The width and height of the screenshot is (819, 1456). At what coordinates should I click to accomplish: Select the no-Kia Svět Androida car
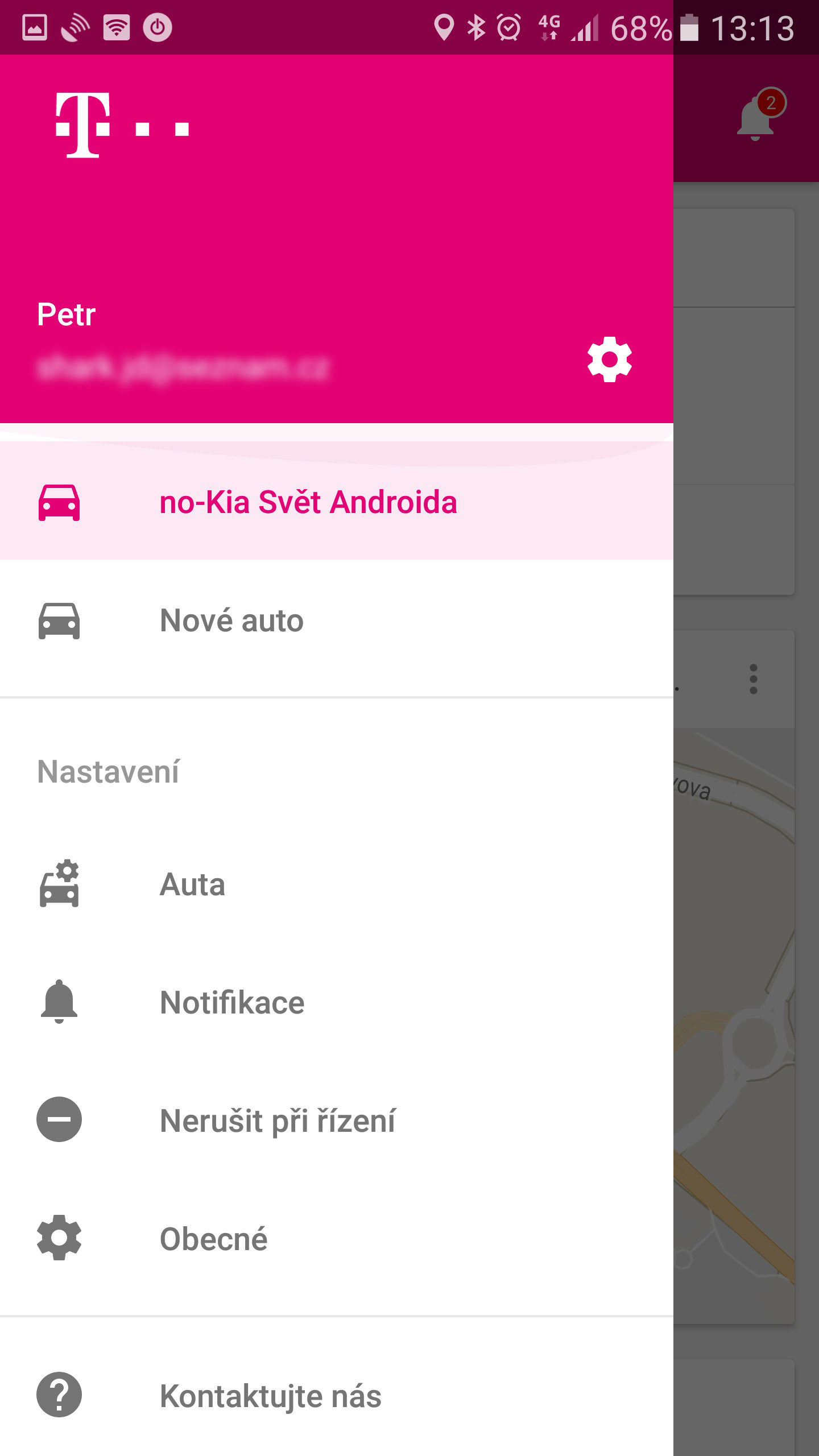[337, 502]
